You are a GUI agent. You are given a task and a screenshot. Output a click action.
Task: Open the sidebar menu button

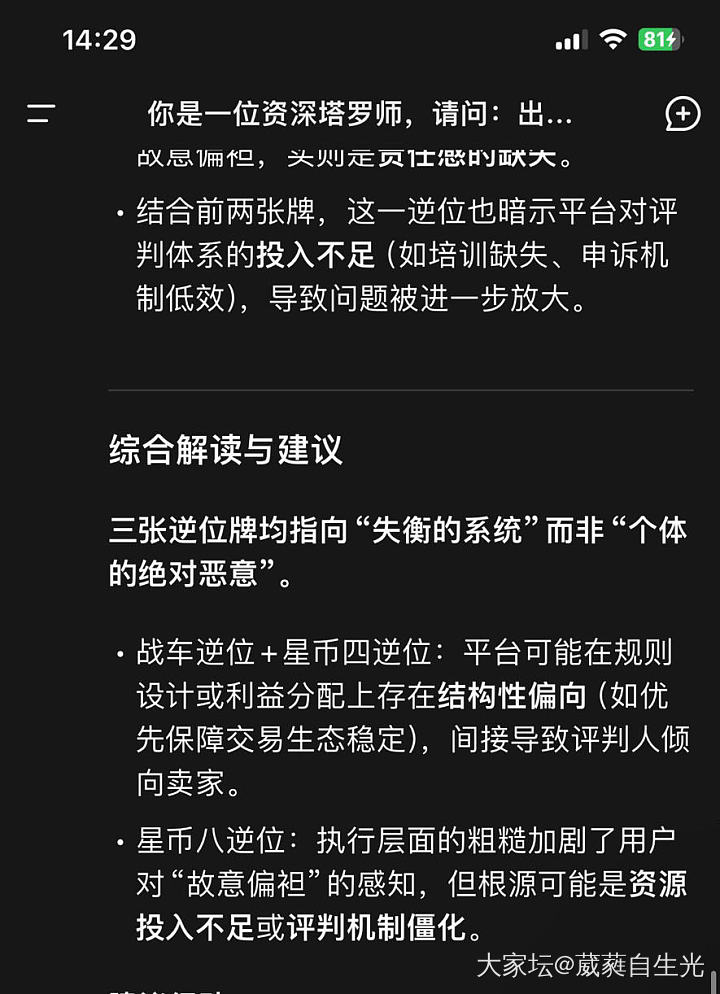pyautogui.click(x=41, y=113)
